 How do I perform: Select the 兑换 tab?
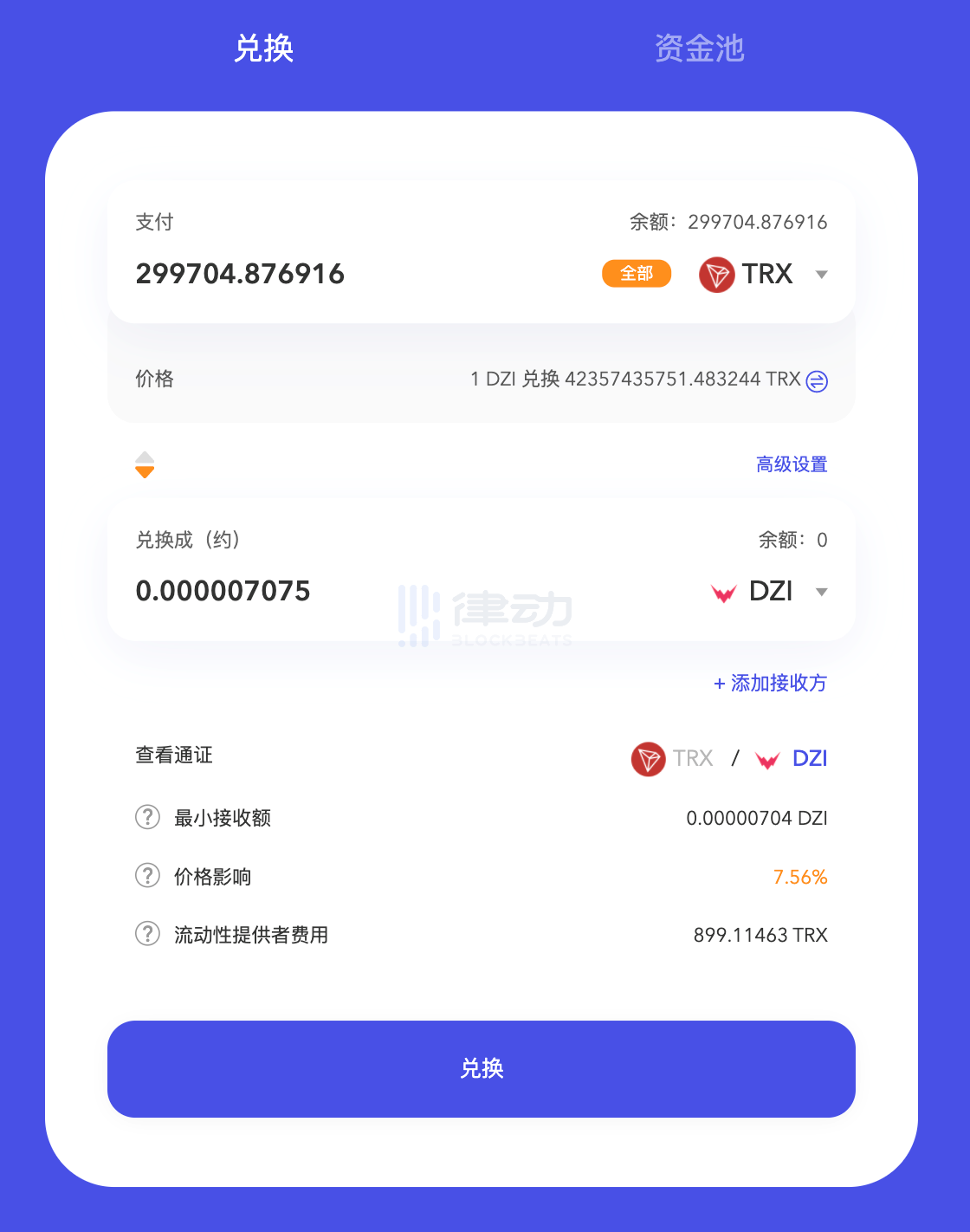point(263,49)
